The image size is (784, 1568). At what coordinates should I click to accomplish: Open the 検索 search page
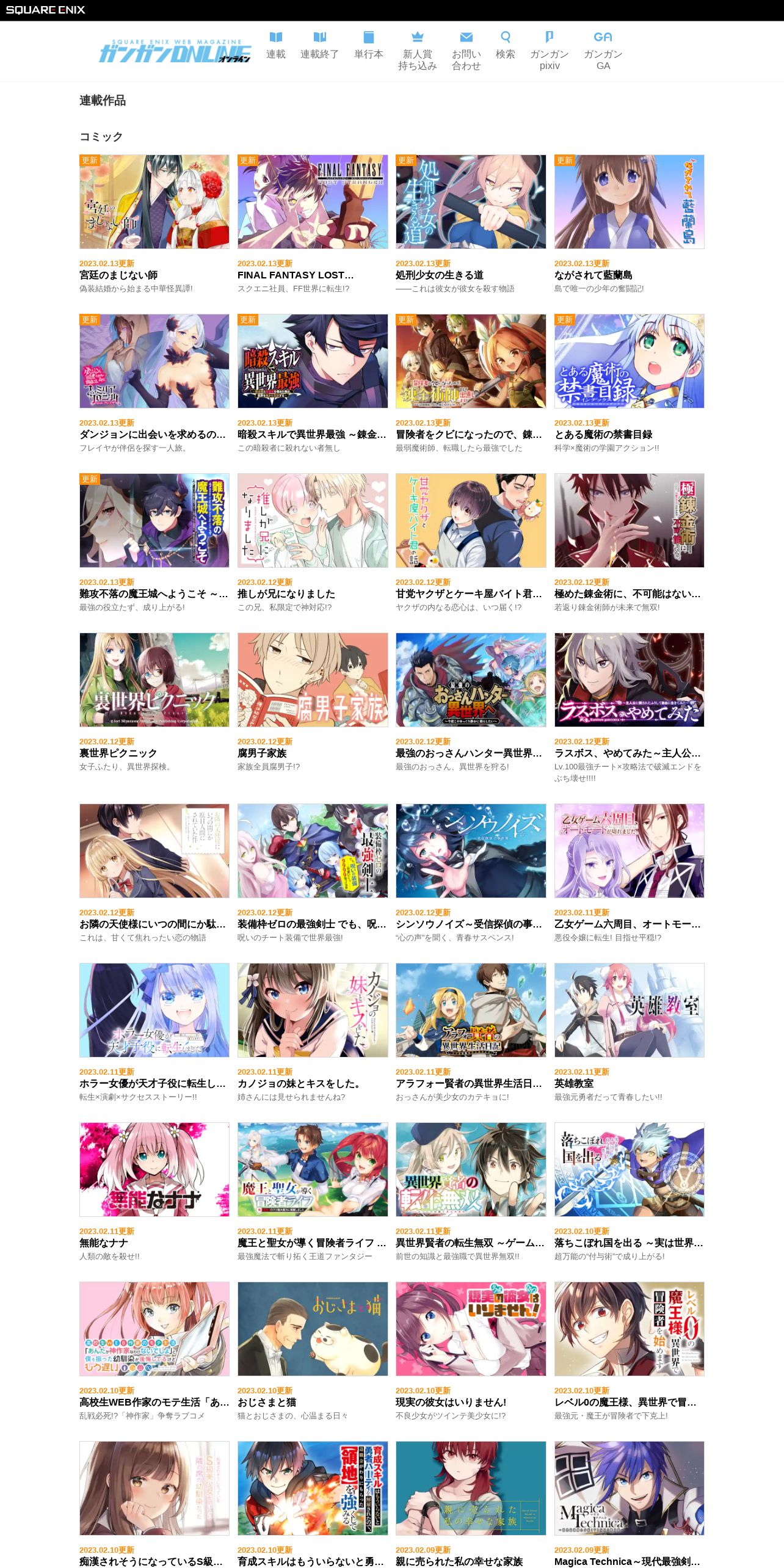click(506, 46)
